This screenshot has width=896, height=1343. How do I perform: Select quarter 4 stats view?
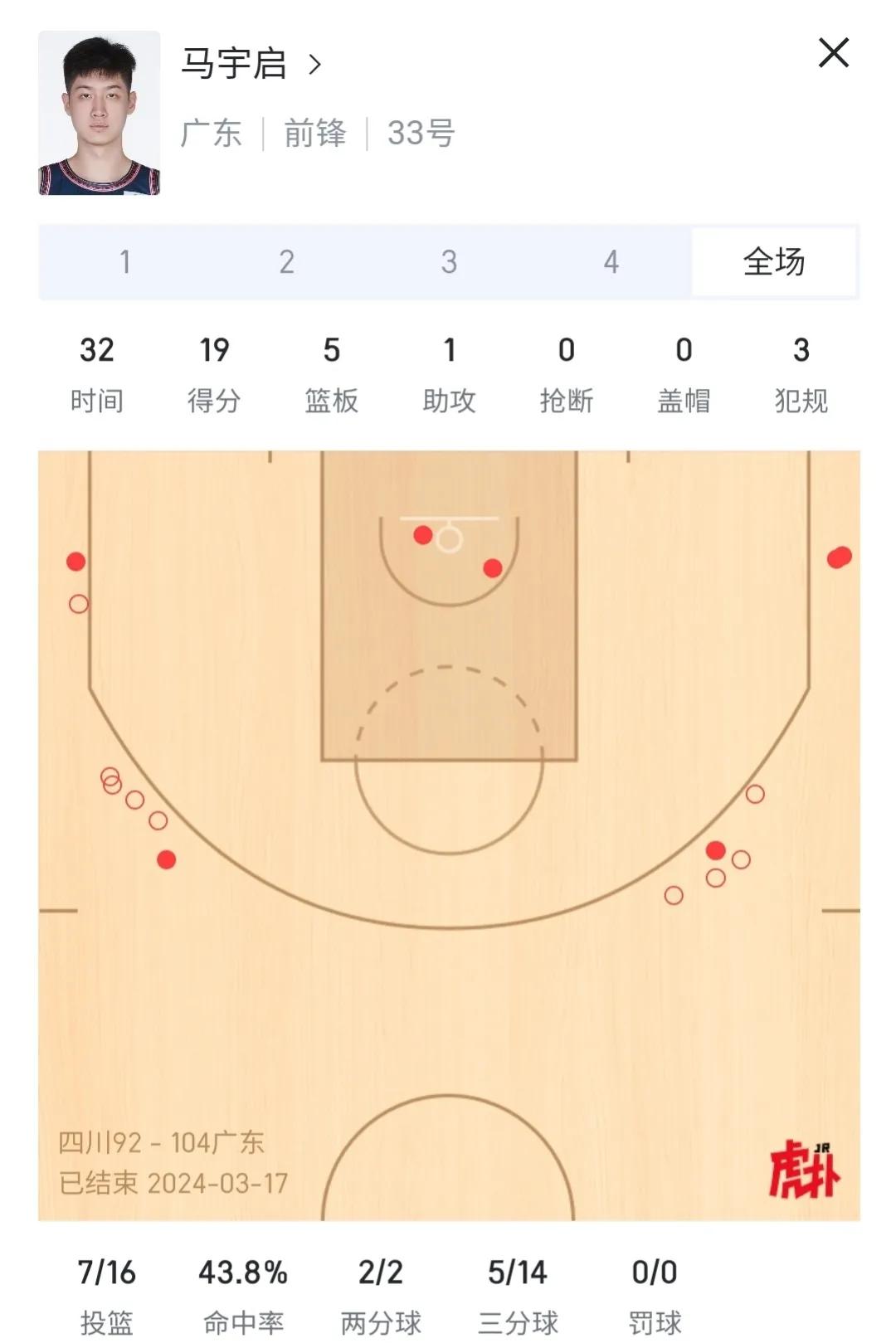(x=611, y=261)
